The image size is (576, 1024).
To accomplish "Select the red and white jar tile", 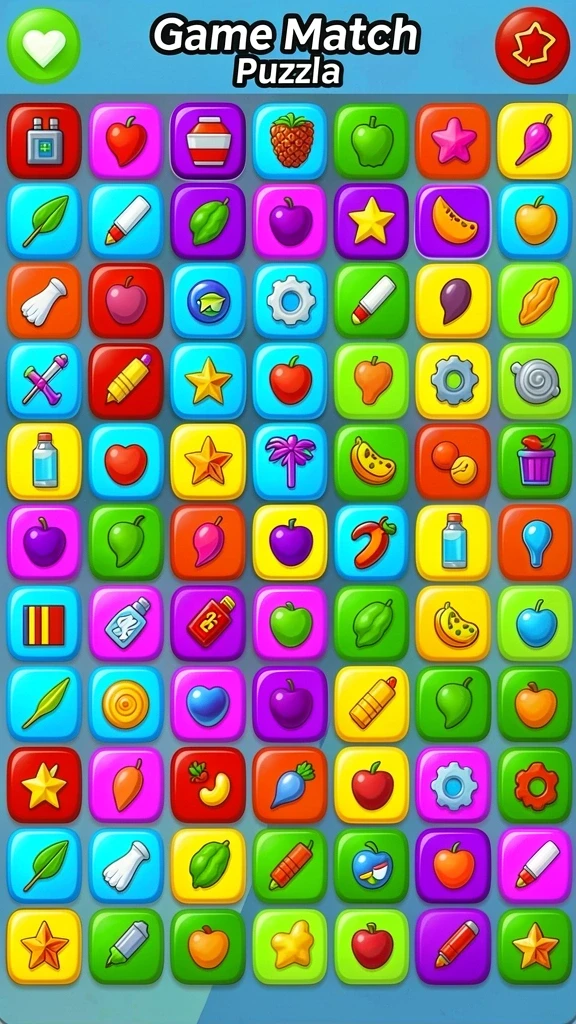I will [208, 140].
